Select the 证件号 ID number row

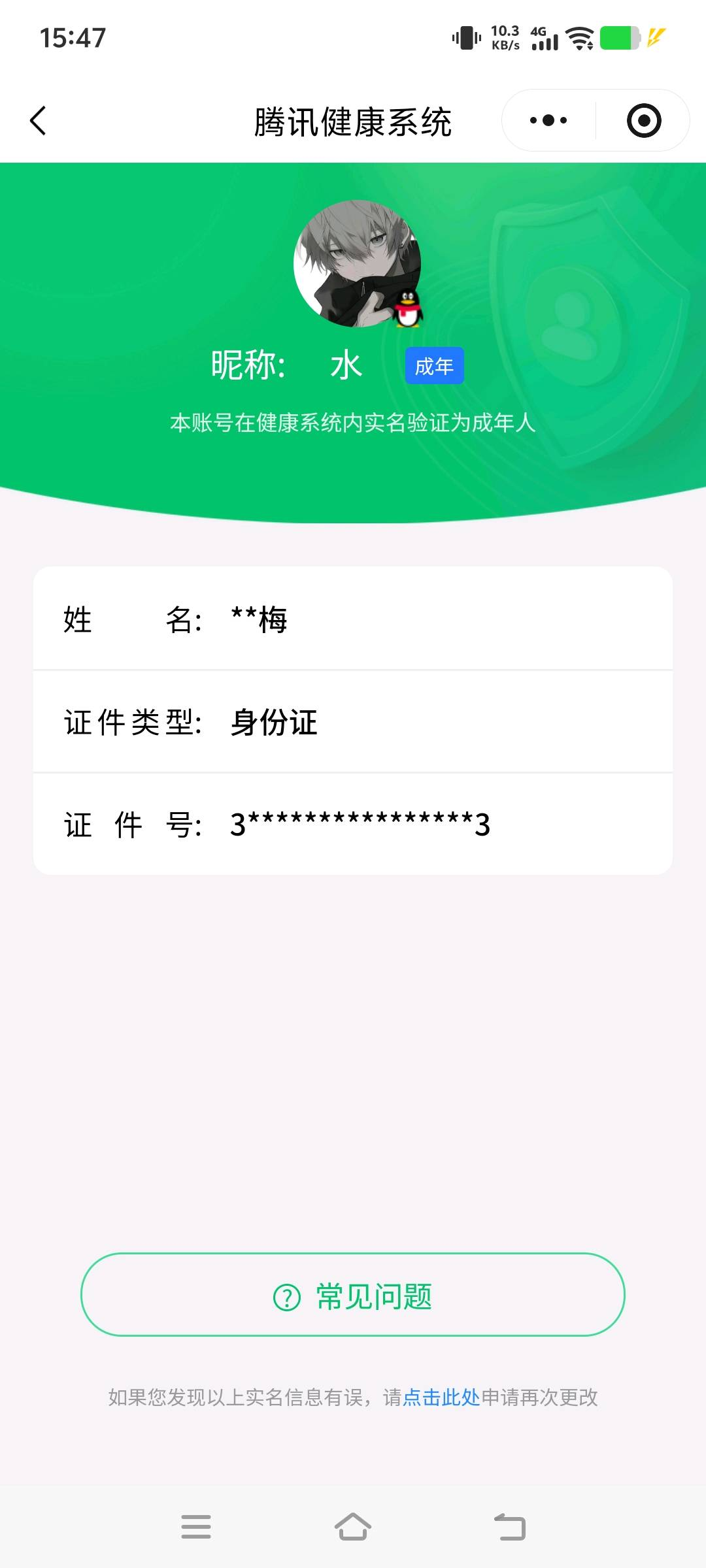pos(353,826)
